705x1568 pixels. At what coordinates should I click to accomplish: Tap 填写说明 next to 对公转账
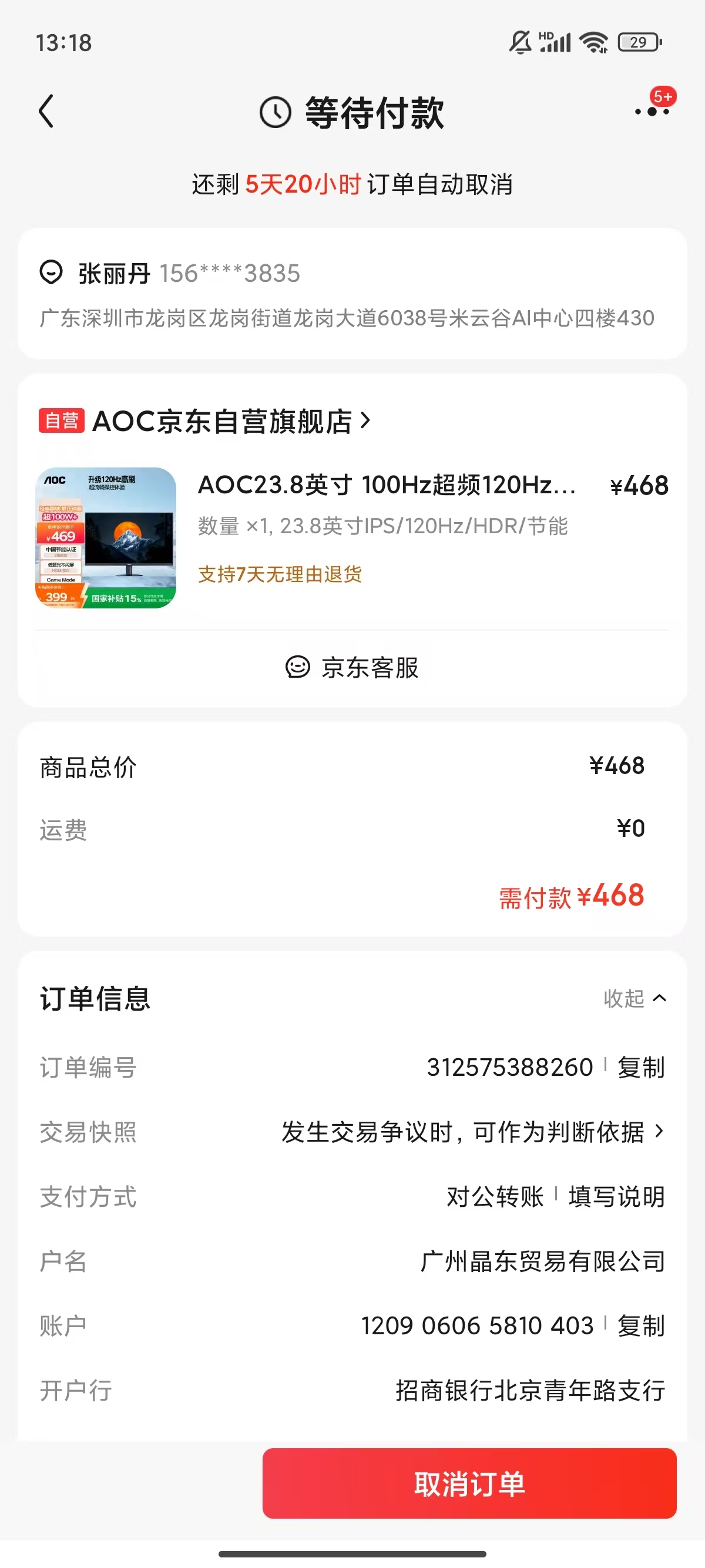click(x=616, y=1197)
